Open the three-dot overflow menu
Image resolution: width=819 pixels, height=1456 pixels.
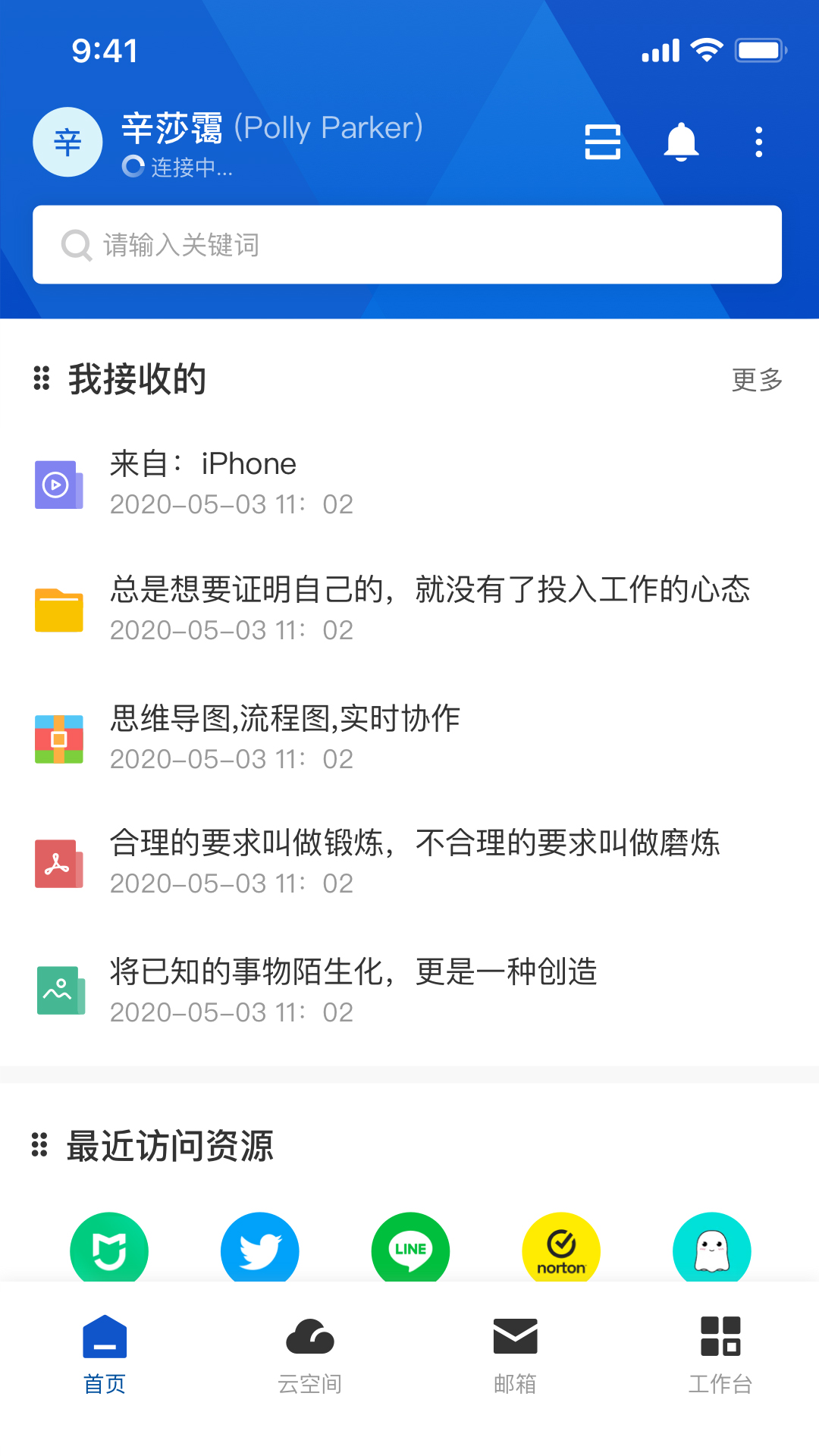tap(758, 142)
